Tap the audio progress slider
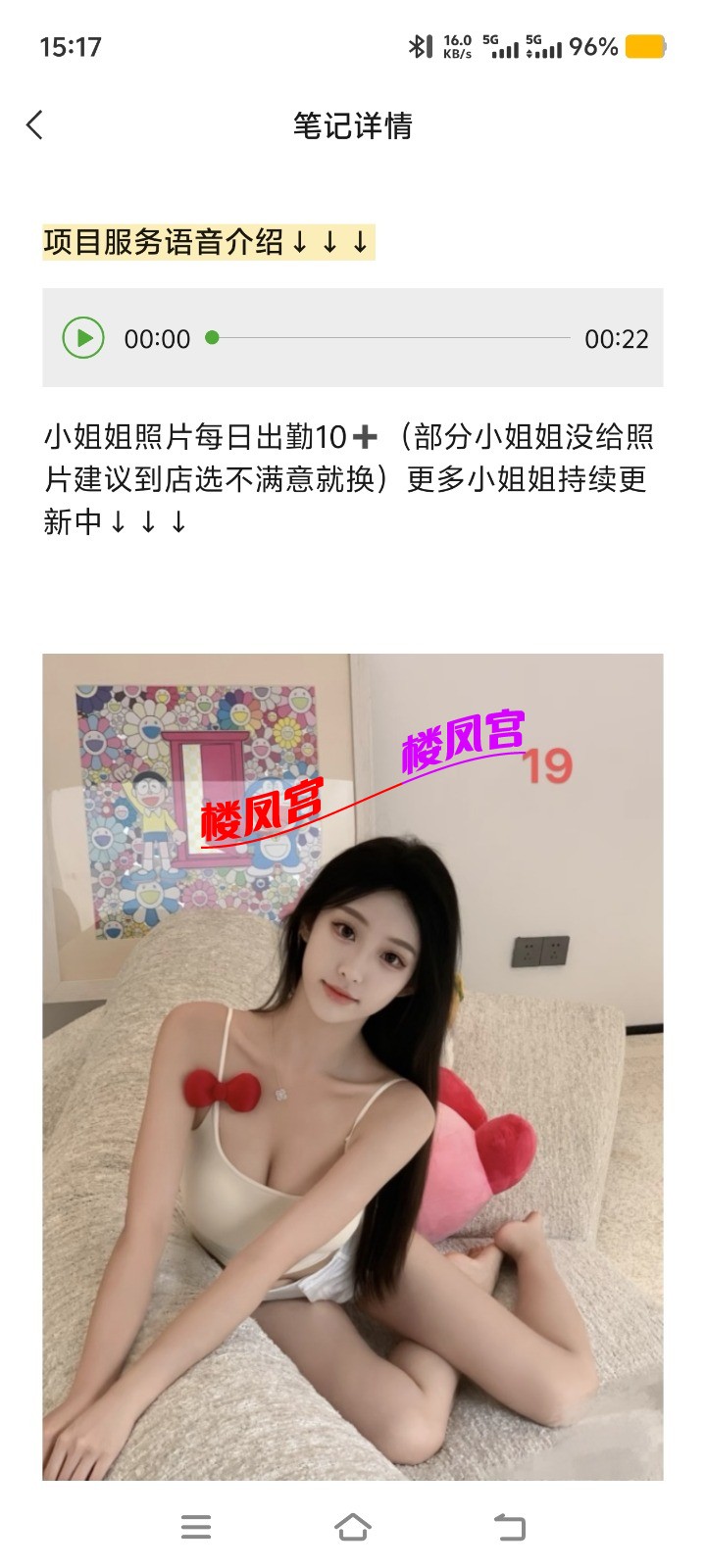706x1568 pixels. (x=390, y=338)
